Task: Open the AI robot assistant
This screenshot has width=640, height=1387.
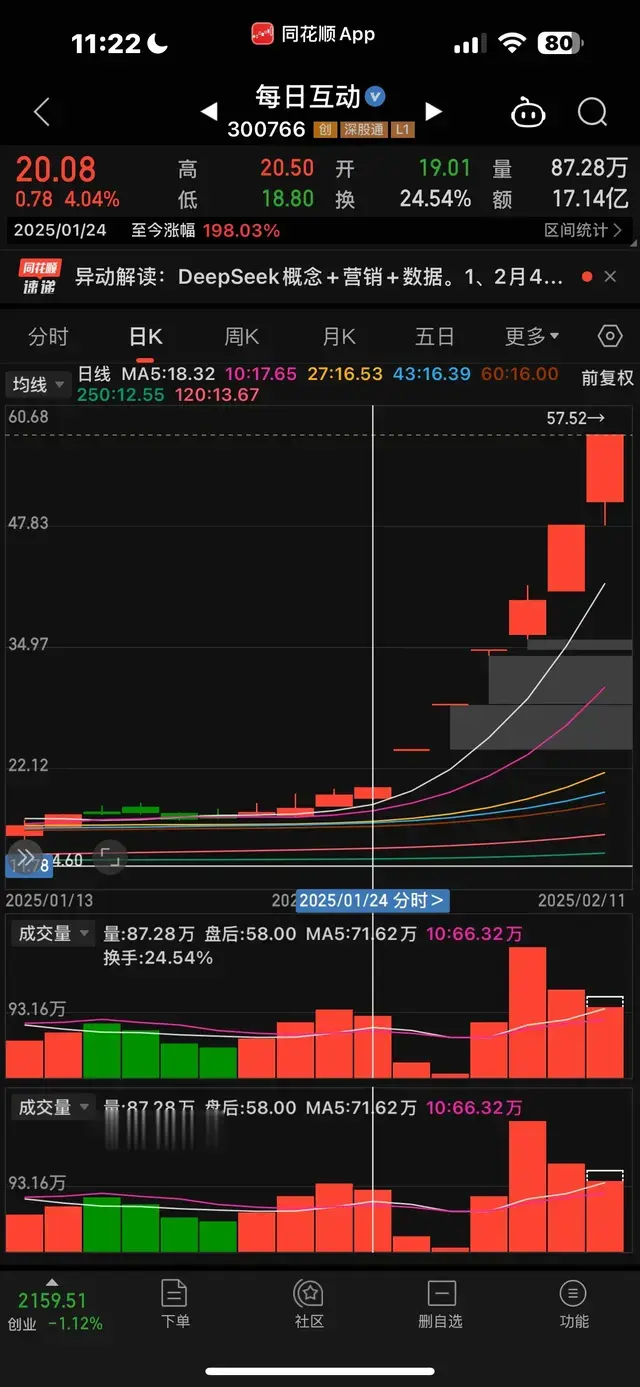Action: [527, 112]
